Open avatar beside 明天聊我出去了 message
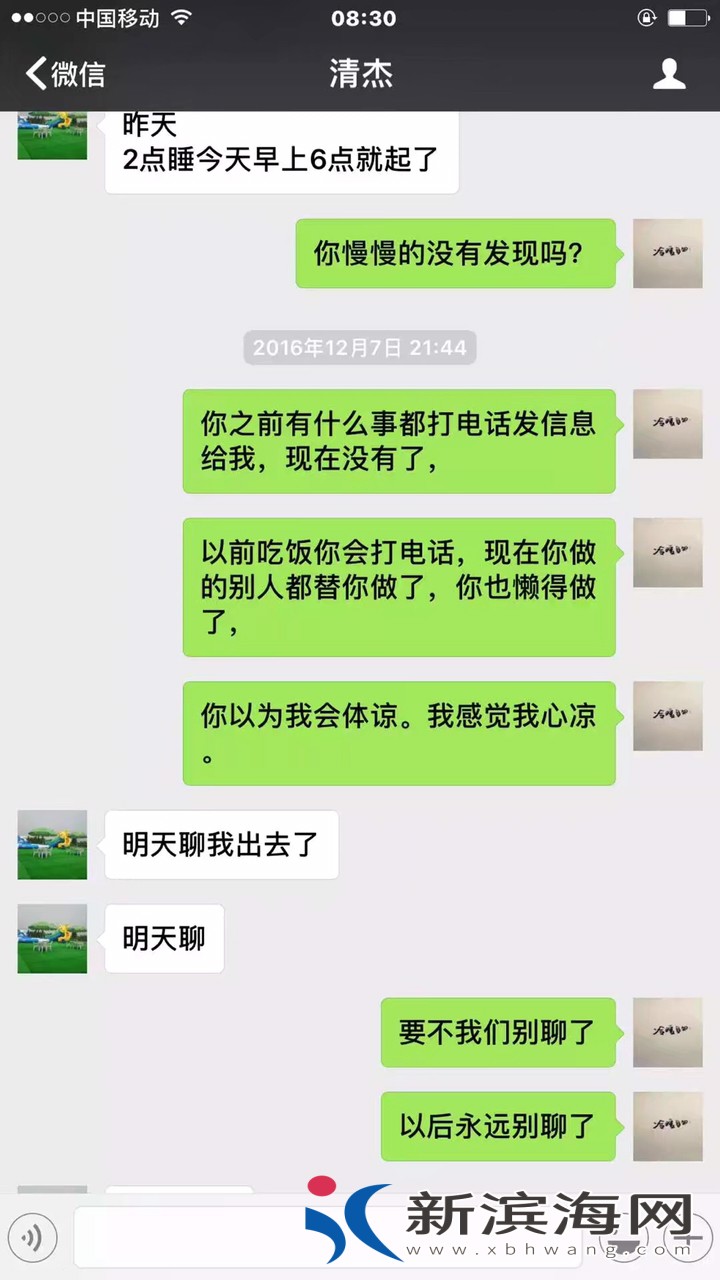The image size is (720, 1280). pyautogui.click(x=52, y=845)
